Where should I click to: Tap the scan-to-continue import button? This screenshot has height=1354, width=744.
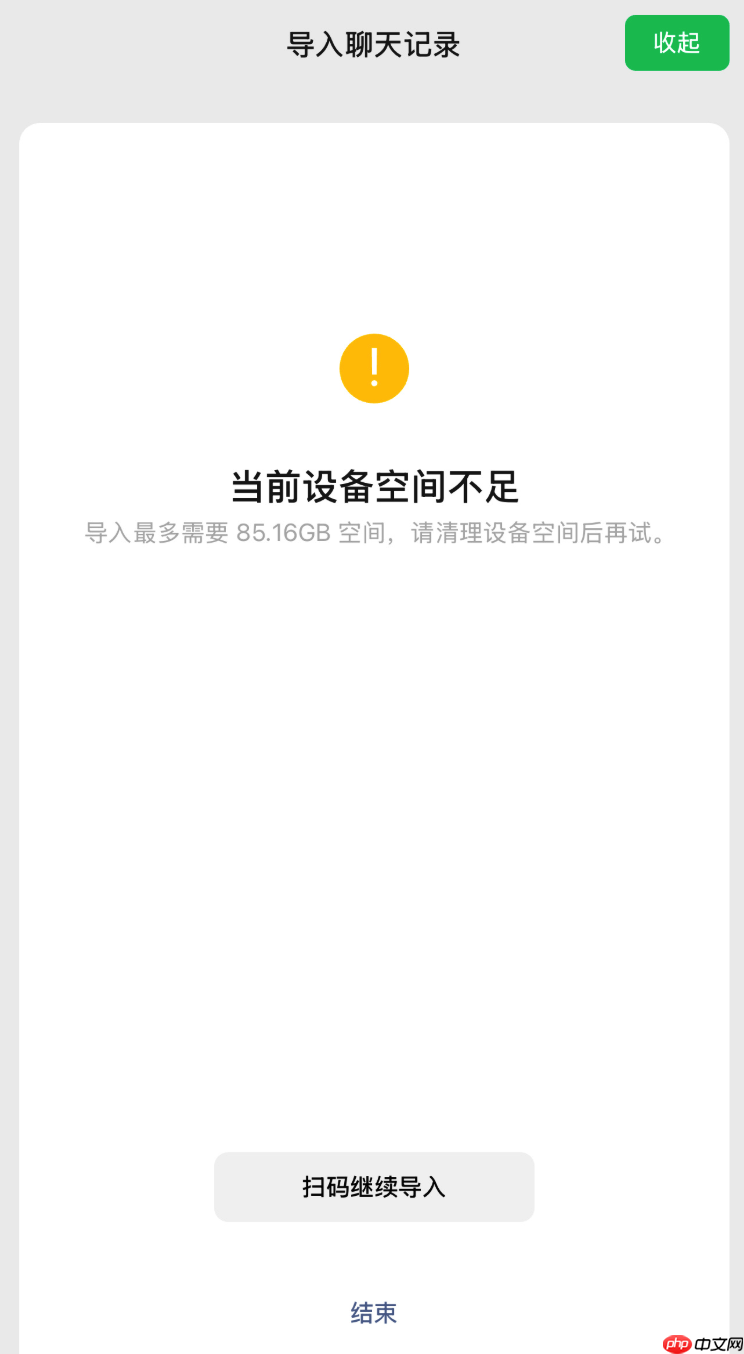374,1187
